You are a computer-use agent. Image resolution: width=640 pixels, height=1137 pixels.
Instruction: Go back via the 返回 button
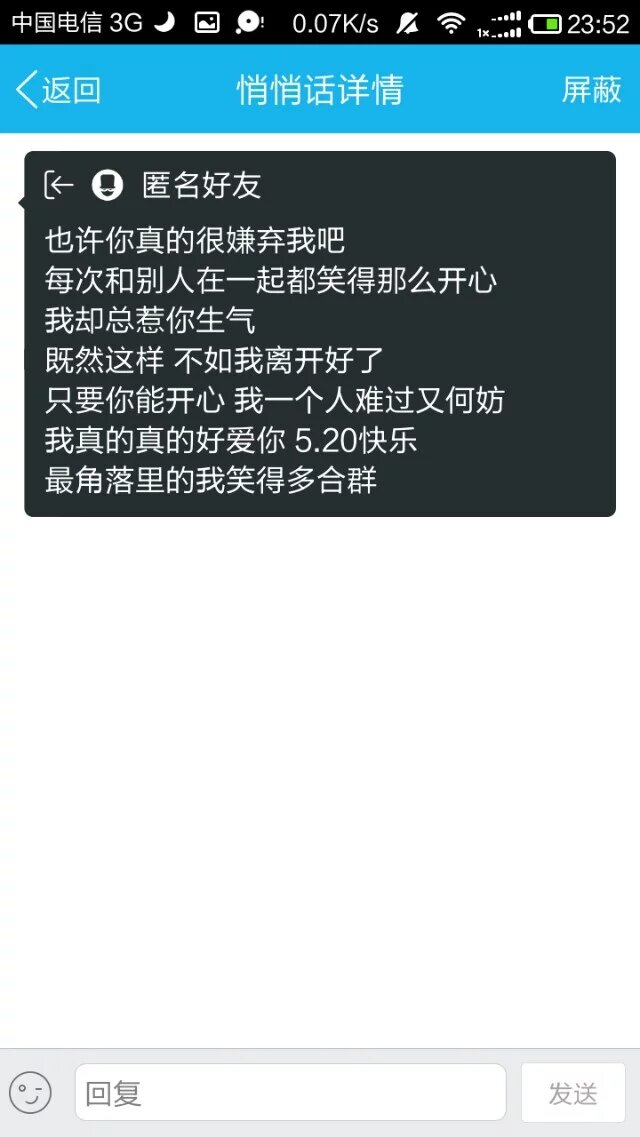click(58, 90)
